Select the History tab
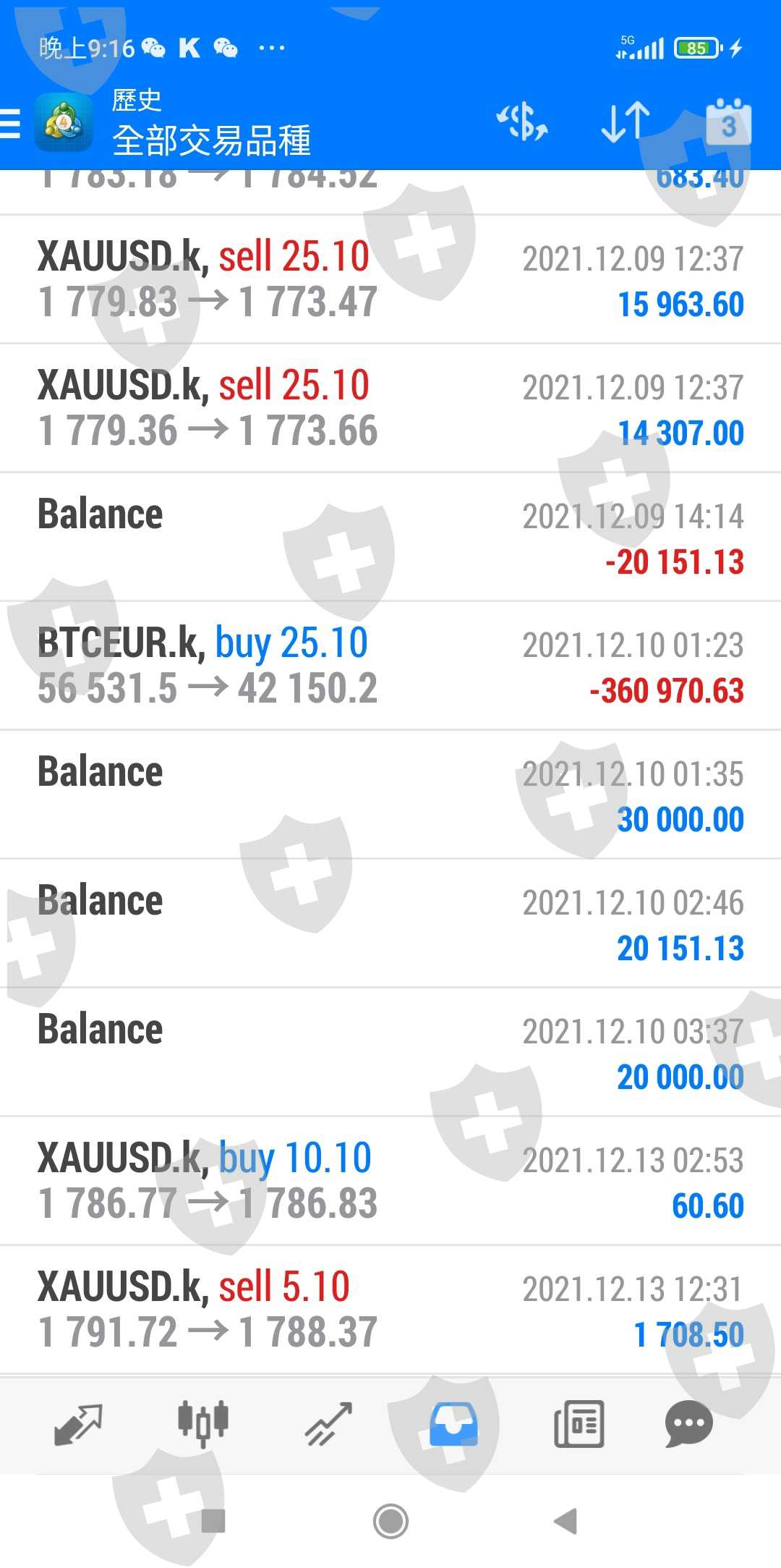This screenshot has width=781, height=1568. (453, 1423)
